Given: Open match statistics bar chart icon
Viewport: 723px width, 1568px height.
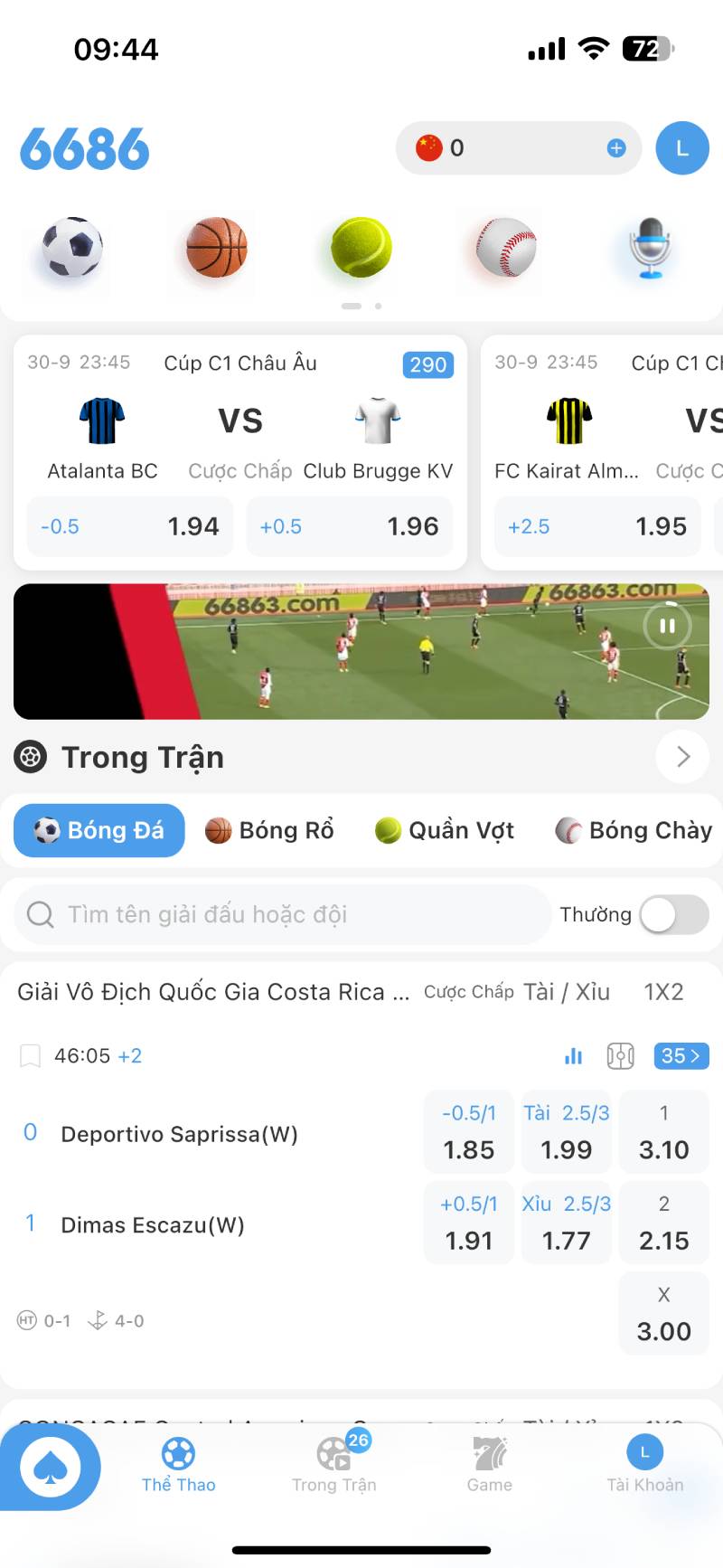Looking at the screenshot, I should (x=574, y=1055).
